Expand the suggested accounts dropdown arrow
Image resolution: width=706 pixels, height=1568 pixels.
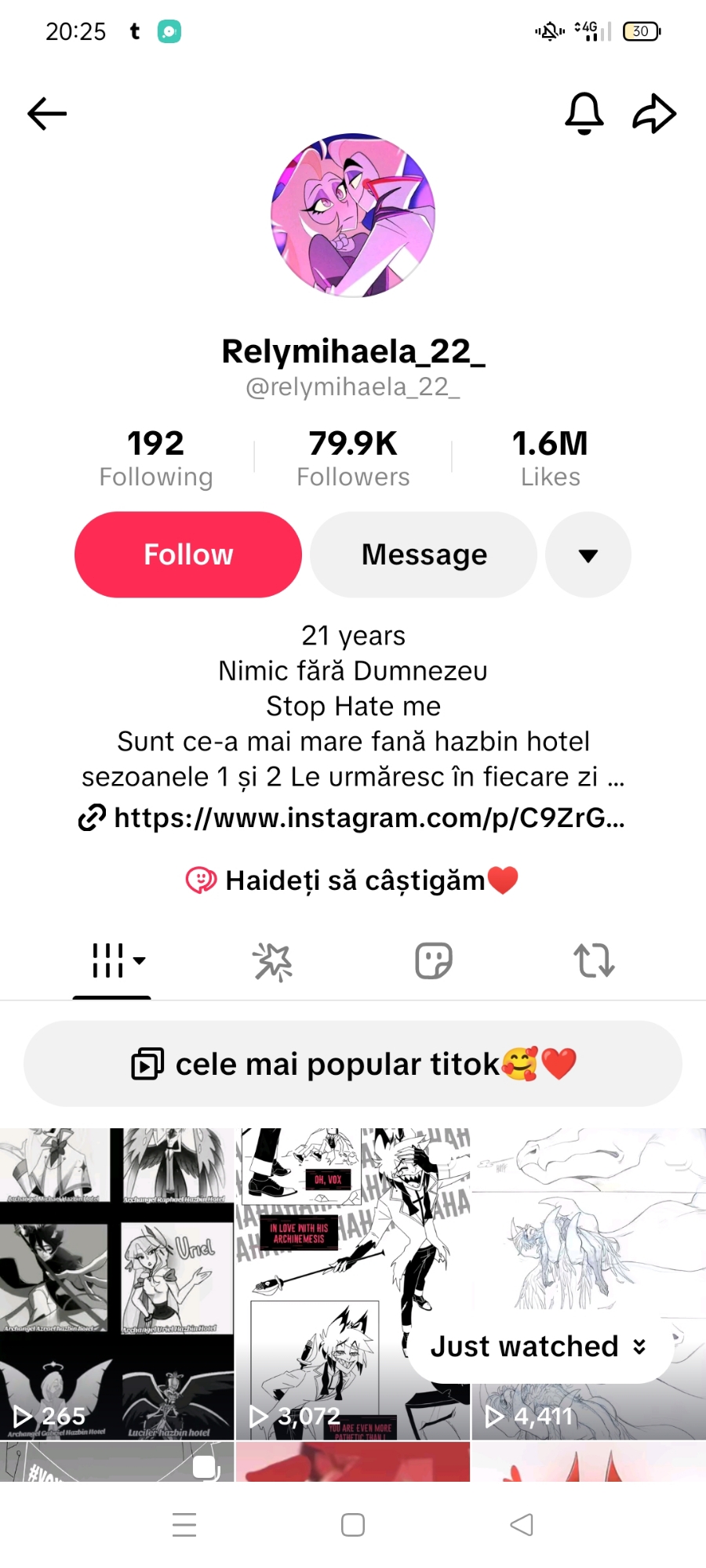[588, 555]
